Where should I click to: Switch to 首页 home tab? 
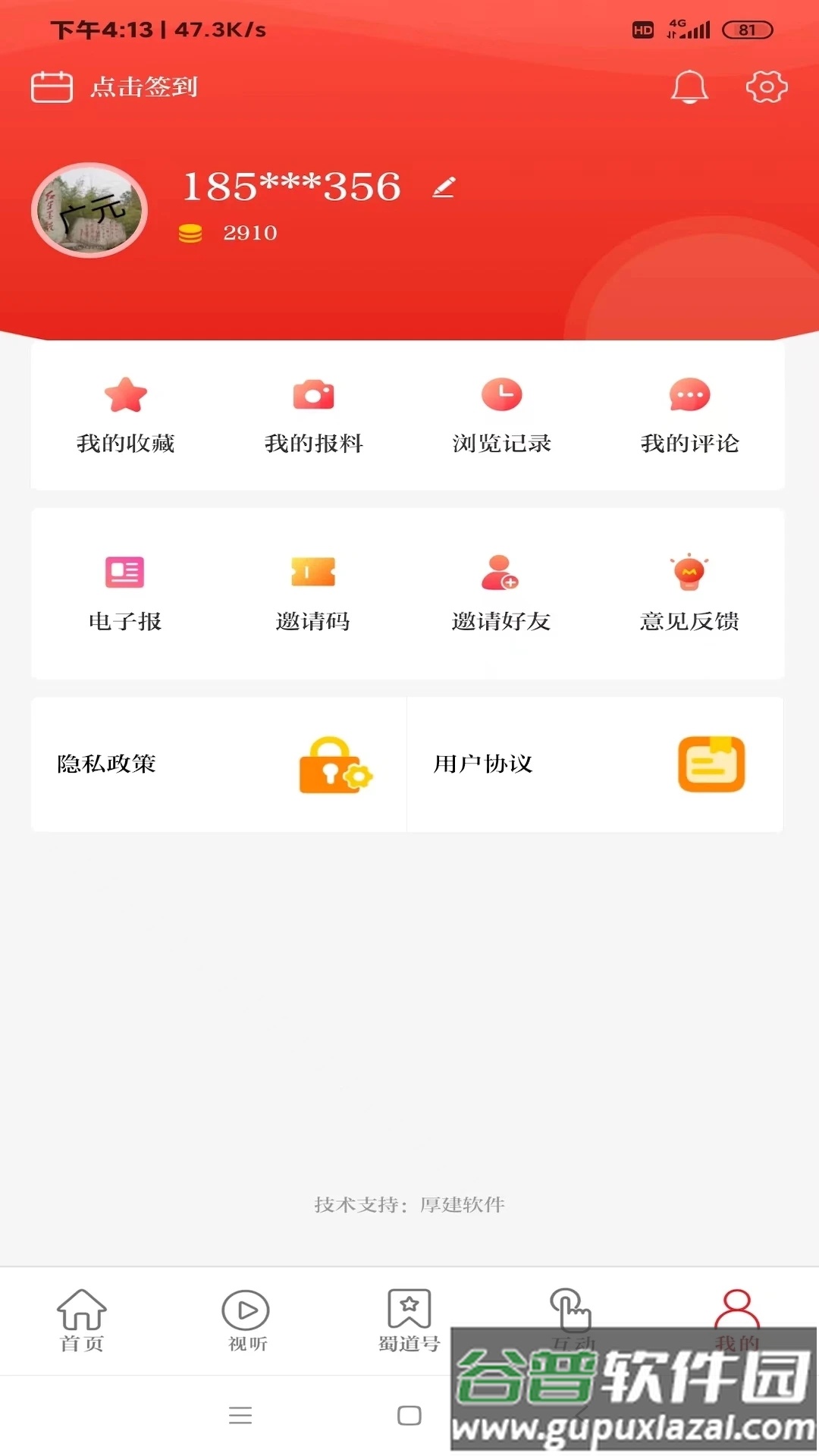81,1321
